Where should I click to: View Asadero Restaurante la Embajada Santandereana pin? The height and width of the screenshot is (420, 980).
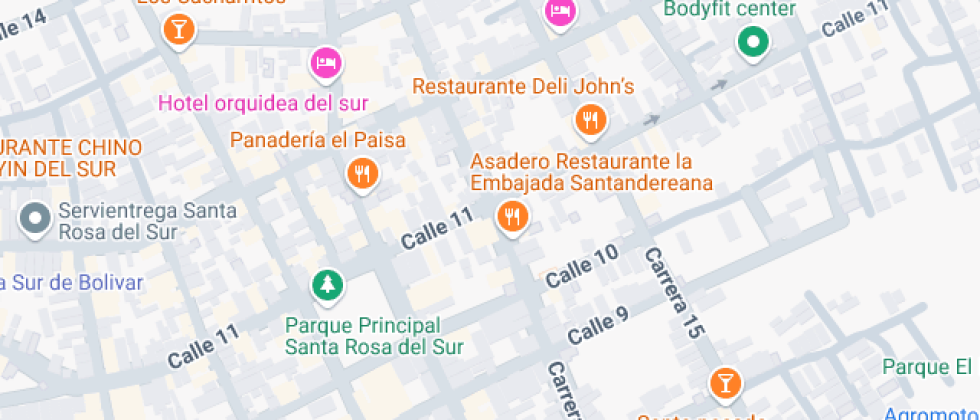(x=512, y=216)
